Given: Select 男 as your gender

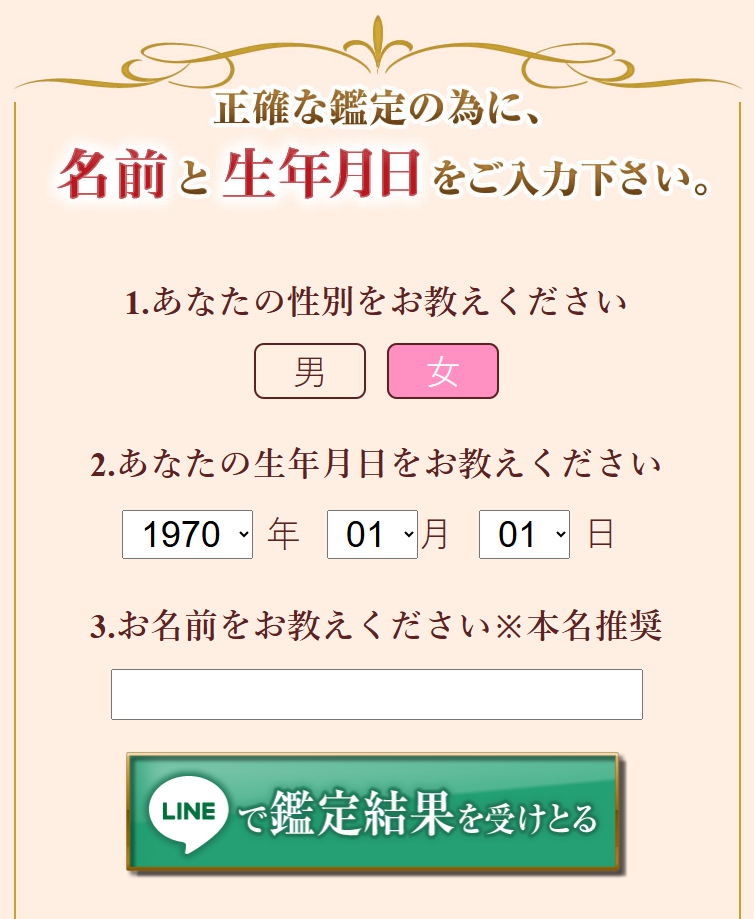Looking at the screenshot, I should 310,372.
